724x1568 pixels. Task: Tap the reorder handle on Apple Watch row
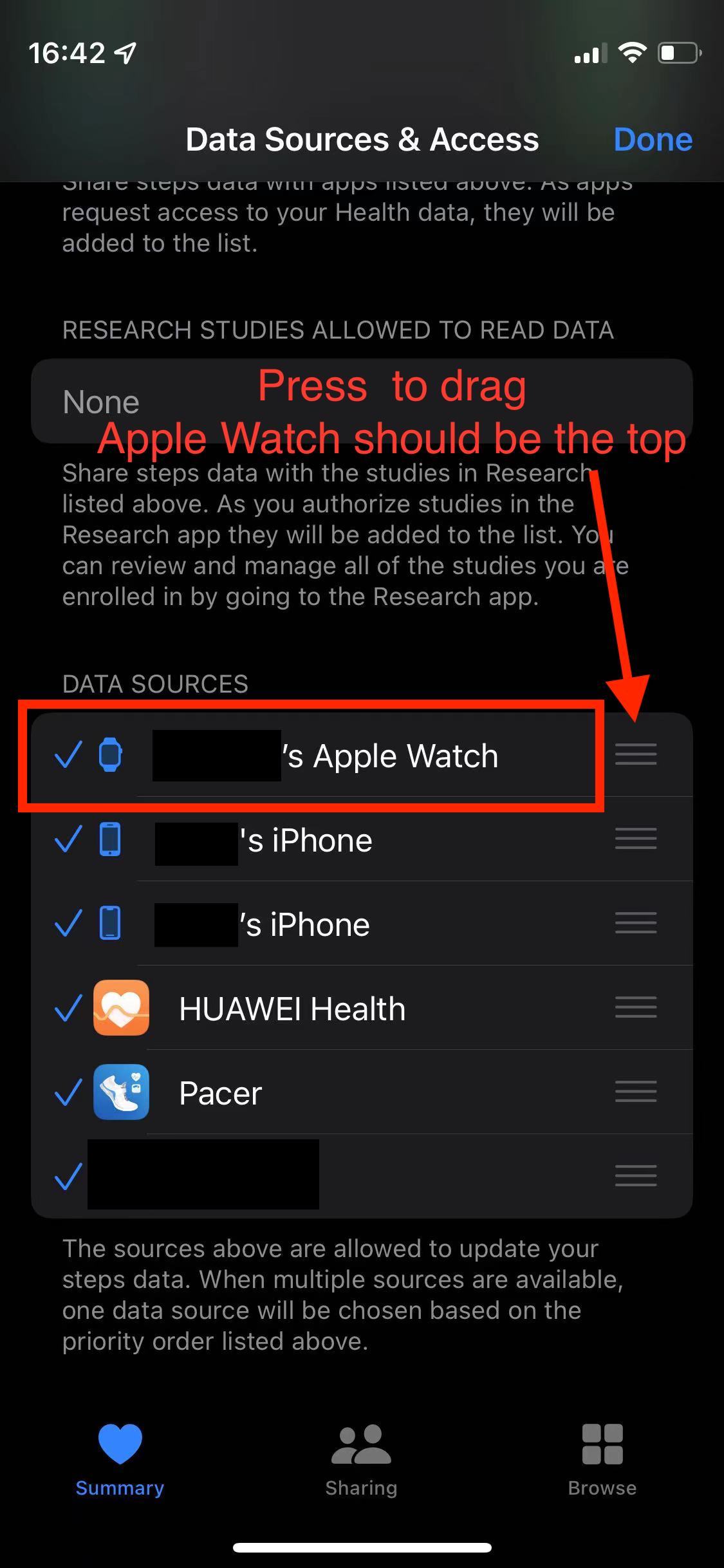point(636,754)
